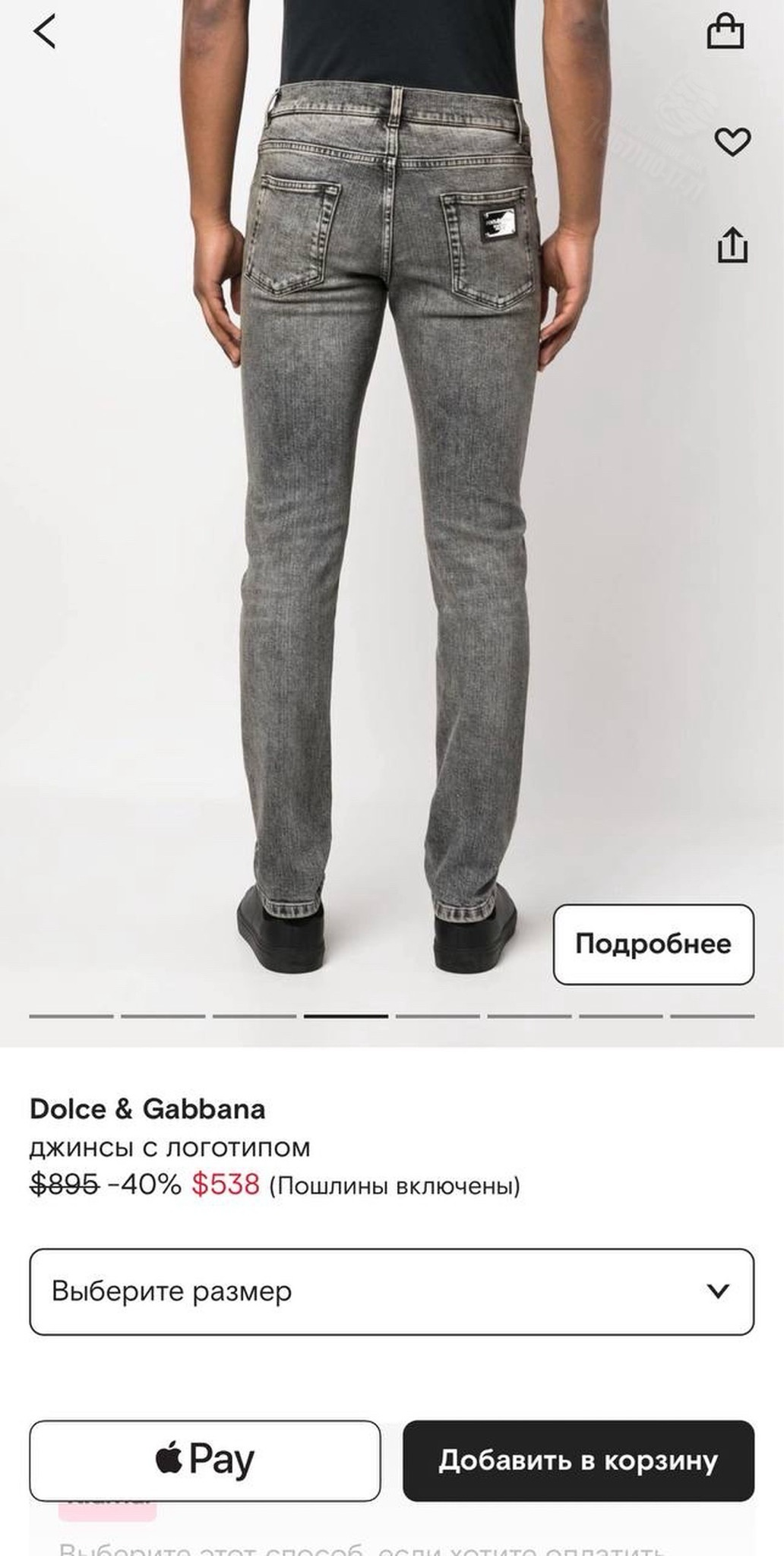The height and width of the screenshot is (1556, 784).
Task: Tap Добавить в корзину
Action: (578, 1460)
